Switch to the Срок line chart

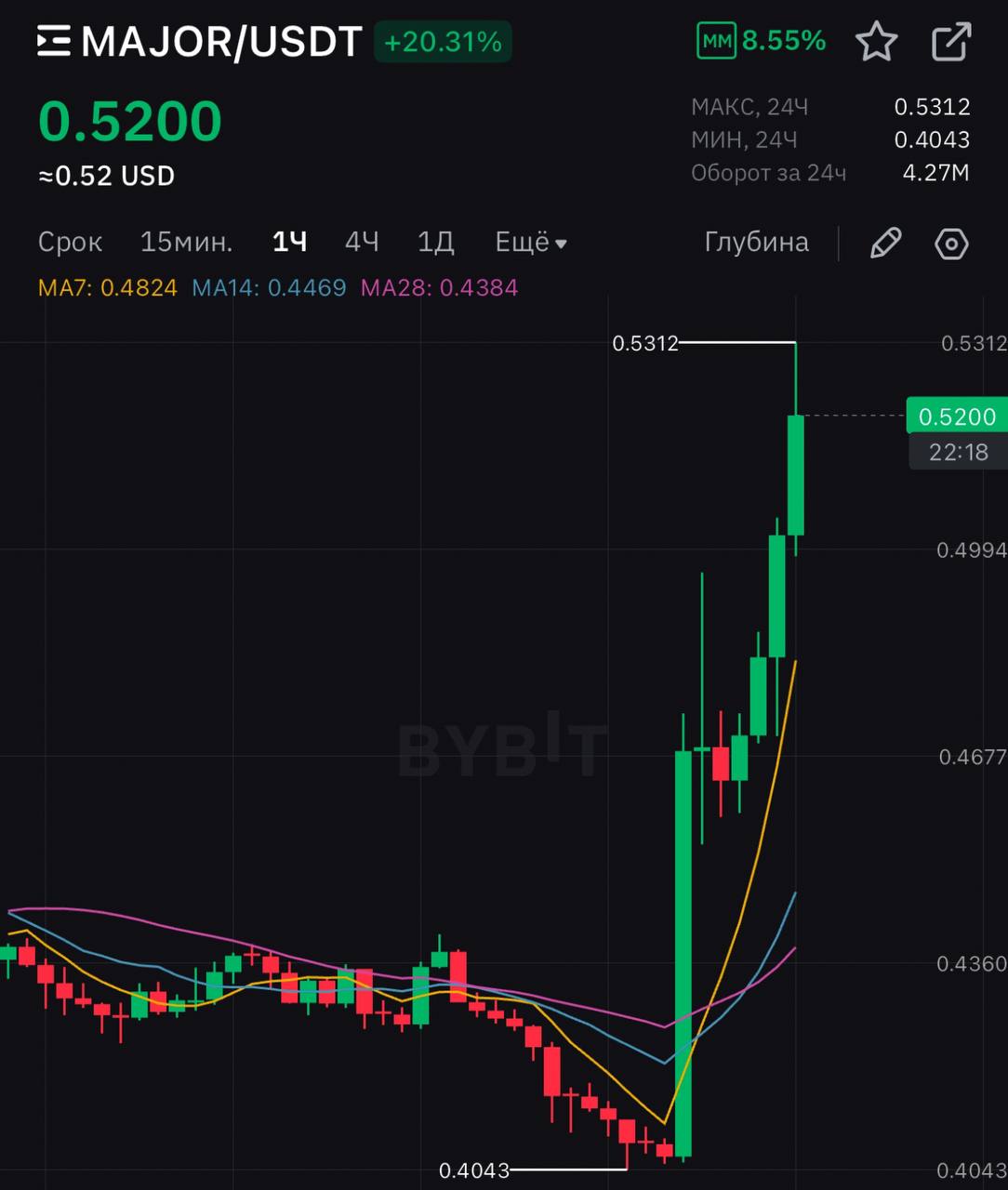pyautogui.click(x=70, y=243)
